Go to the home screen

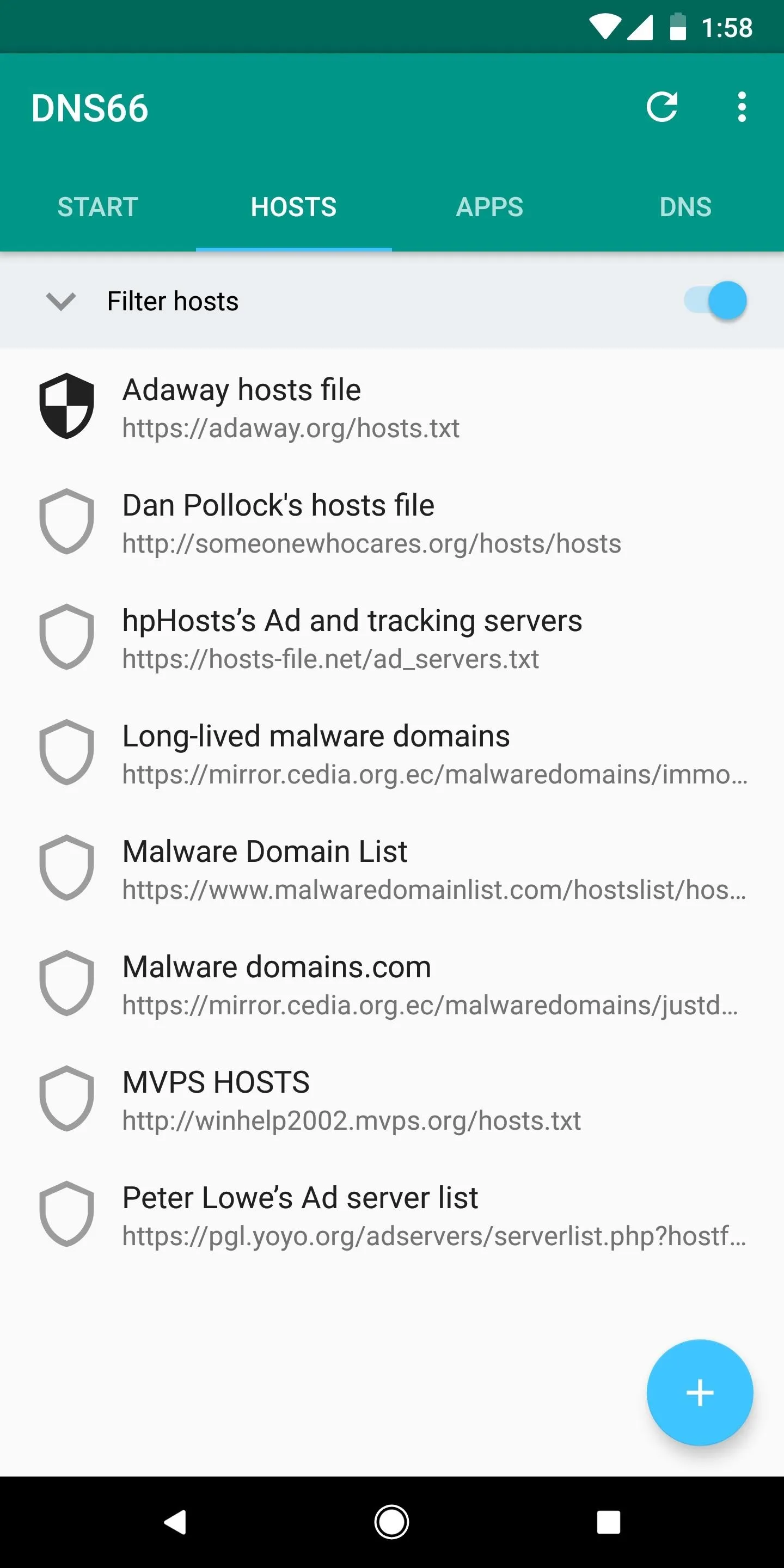(x=391, y=1522)
